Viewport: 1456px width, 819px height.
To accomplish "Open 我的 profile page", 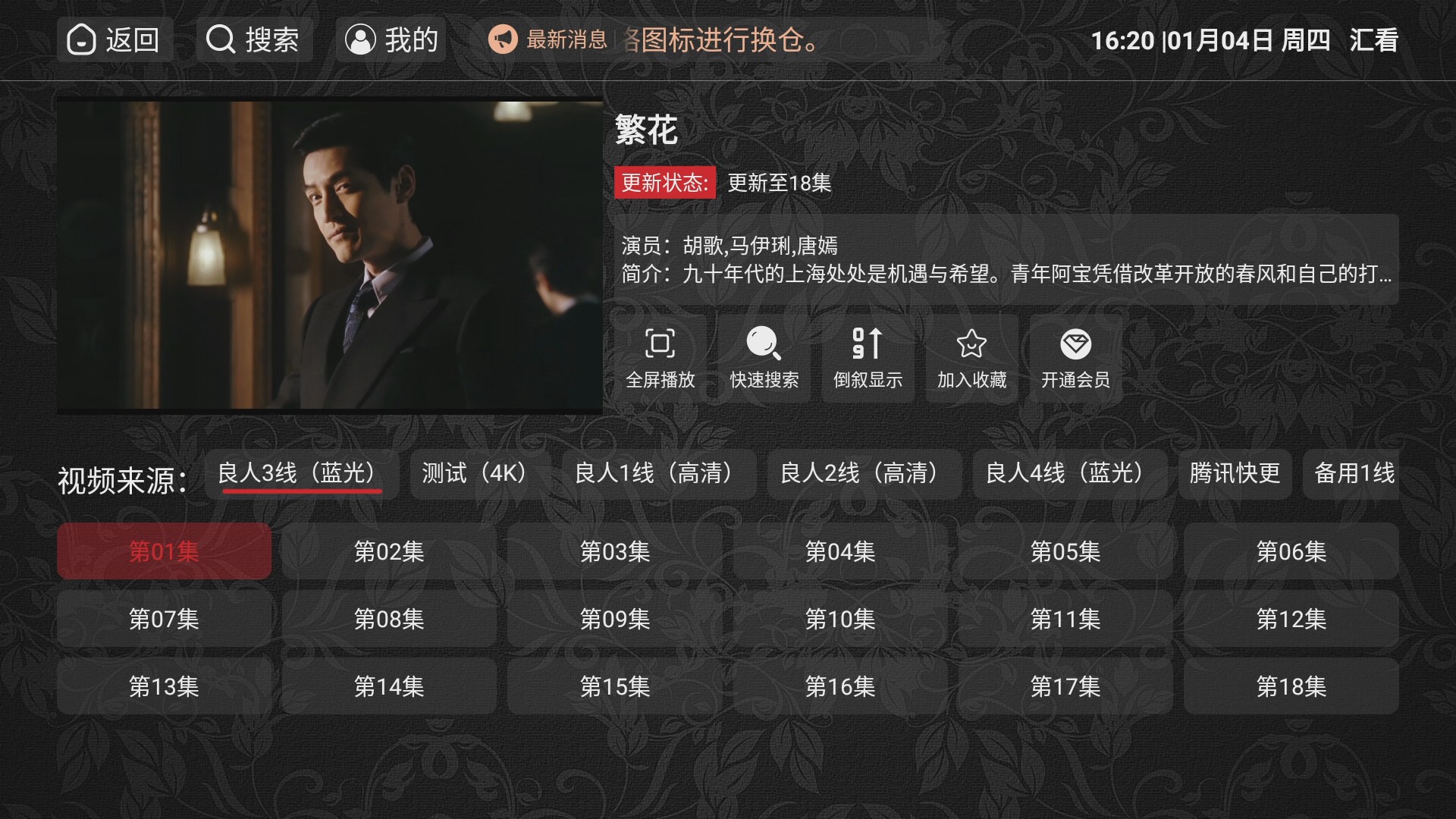I will point(391,39).
